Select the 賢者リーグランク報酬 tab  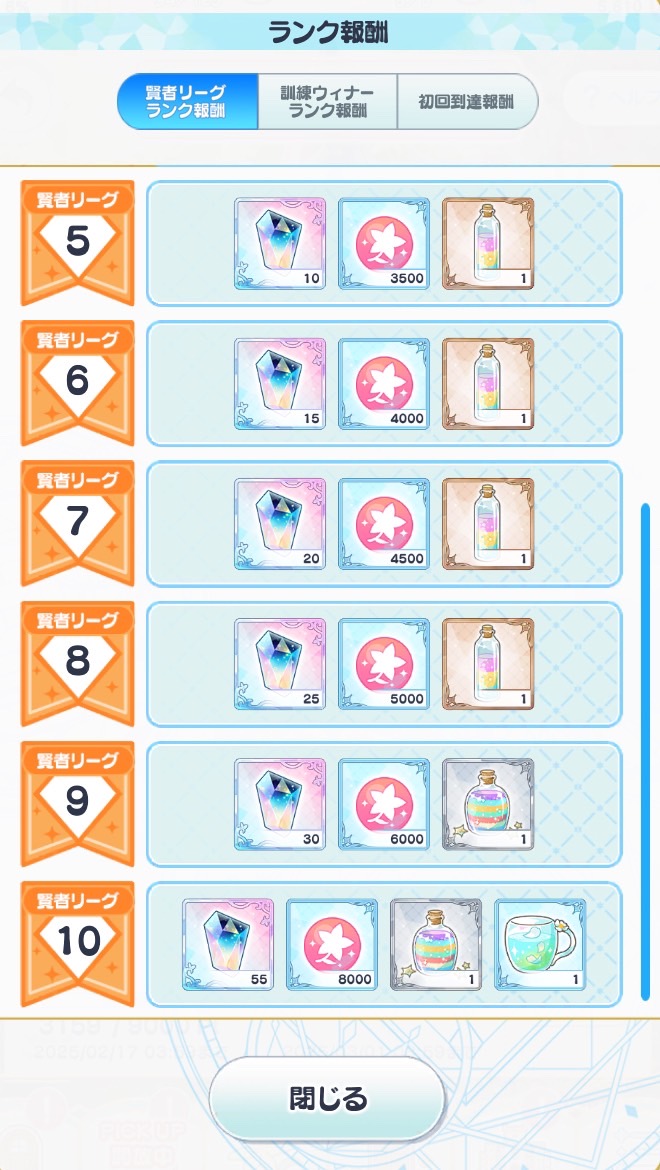[188, 101]
